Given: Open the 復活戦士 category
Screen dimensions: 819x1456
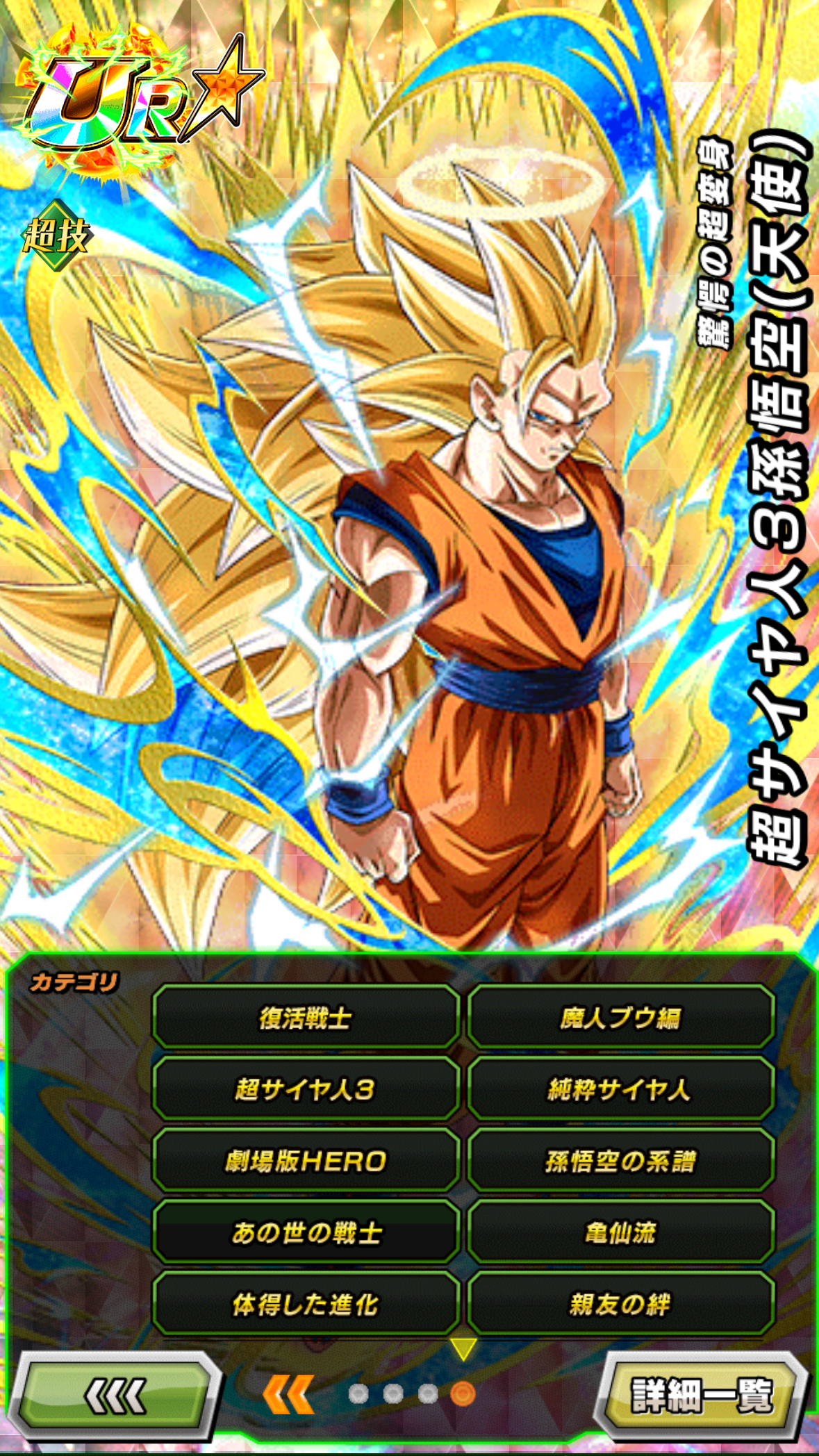Looking at the screenshot, I should click(x=306, y=1018).
